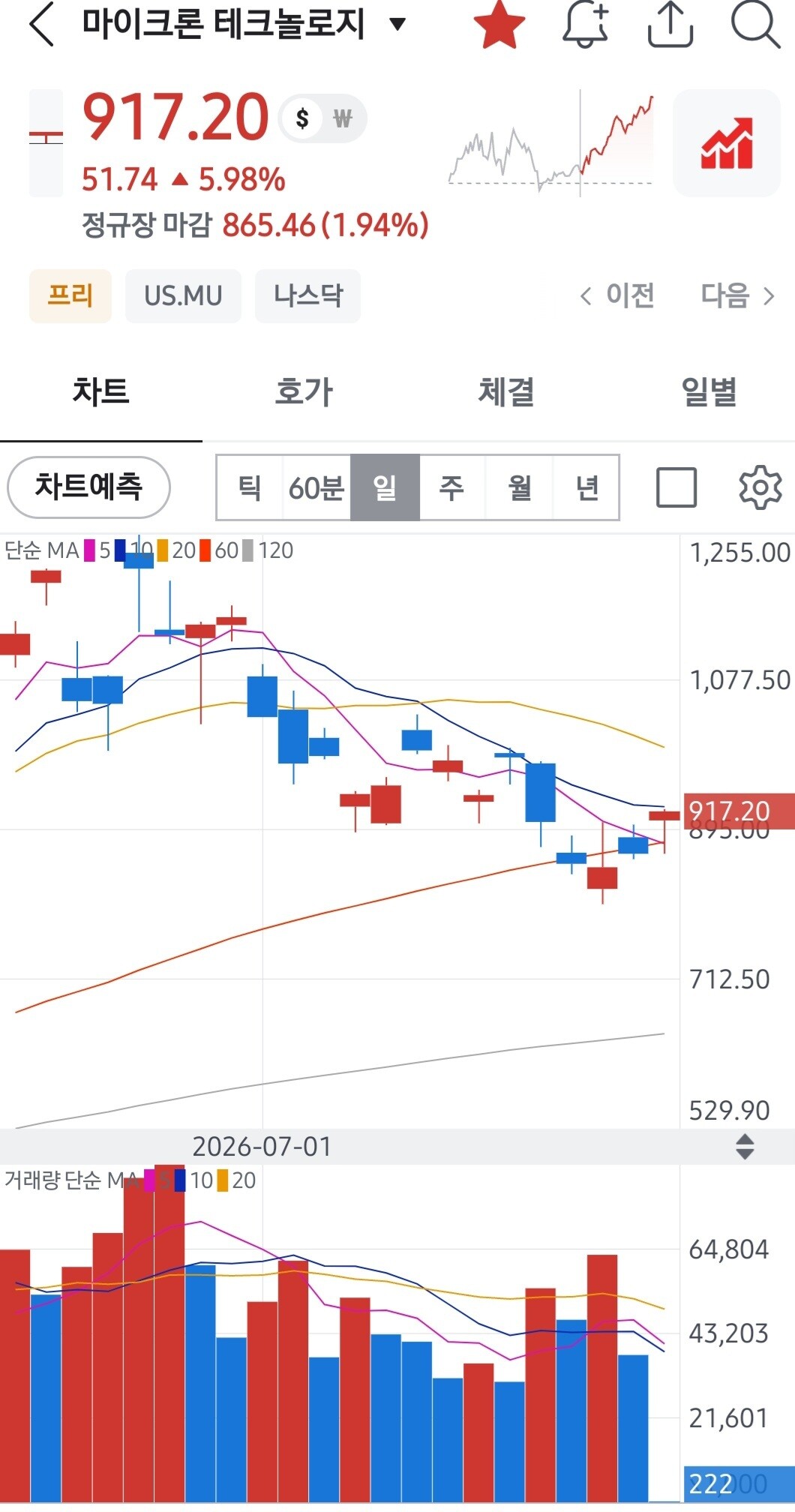
Task: Switch to the 호가 tab
Action: tap(304, 391)
